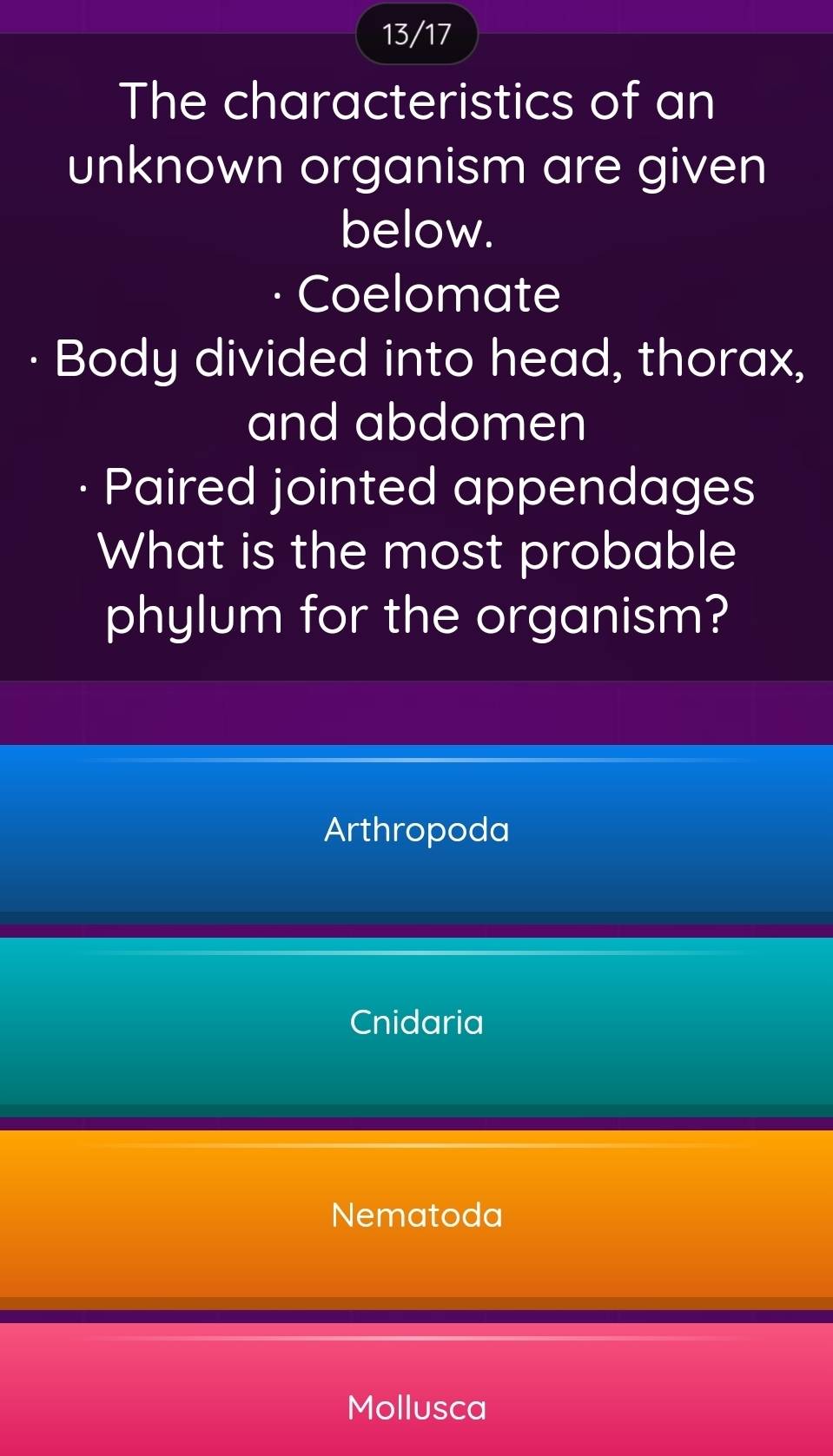Image resolution: width=833 pixels, height=1456 pixels.
Task: Click the question counter at top
Action: click(416, 33)
